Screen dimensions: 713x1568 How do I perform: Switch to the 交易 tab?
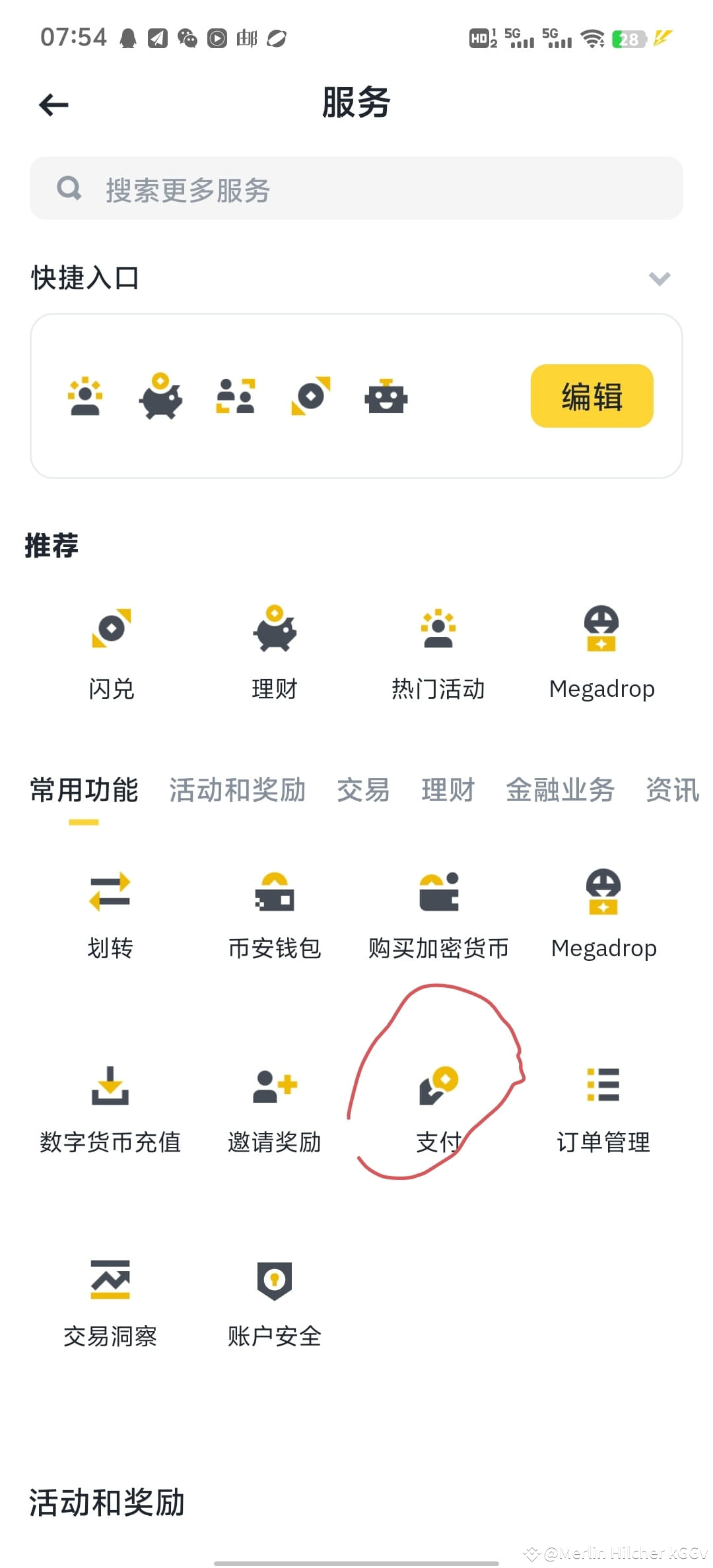pyautogui.click(x=362, y=790)
